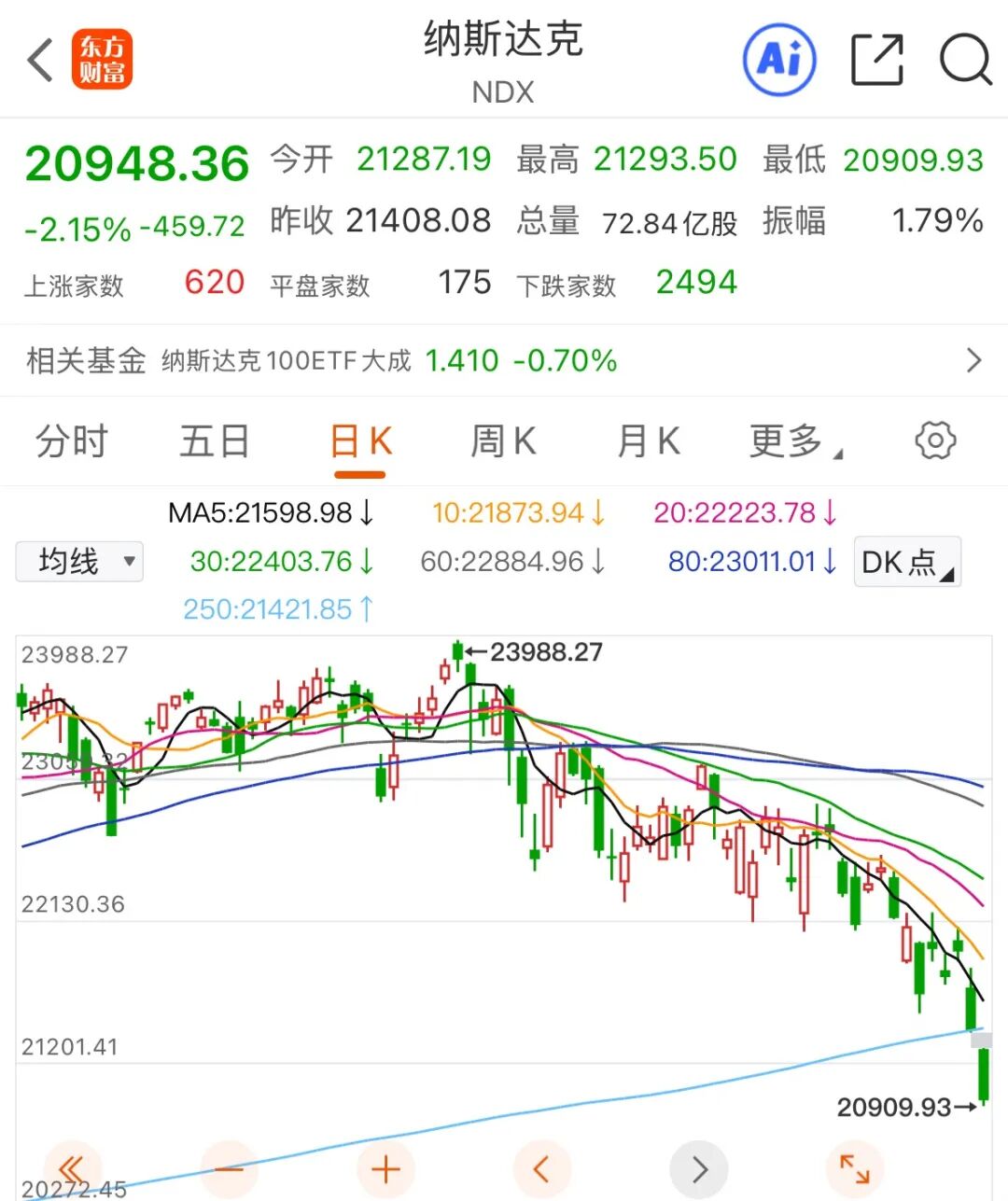Go back using the top-left arrow
The height and width of the screenshot is (1201, 1008).
(x=41, y=61)
